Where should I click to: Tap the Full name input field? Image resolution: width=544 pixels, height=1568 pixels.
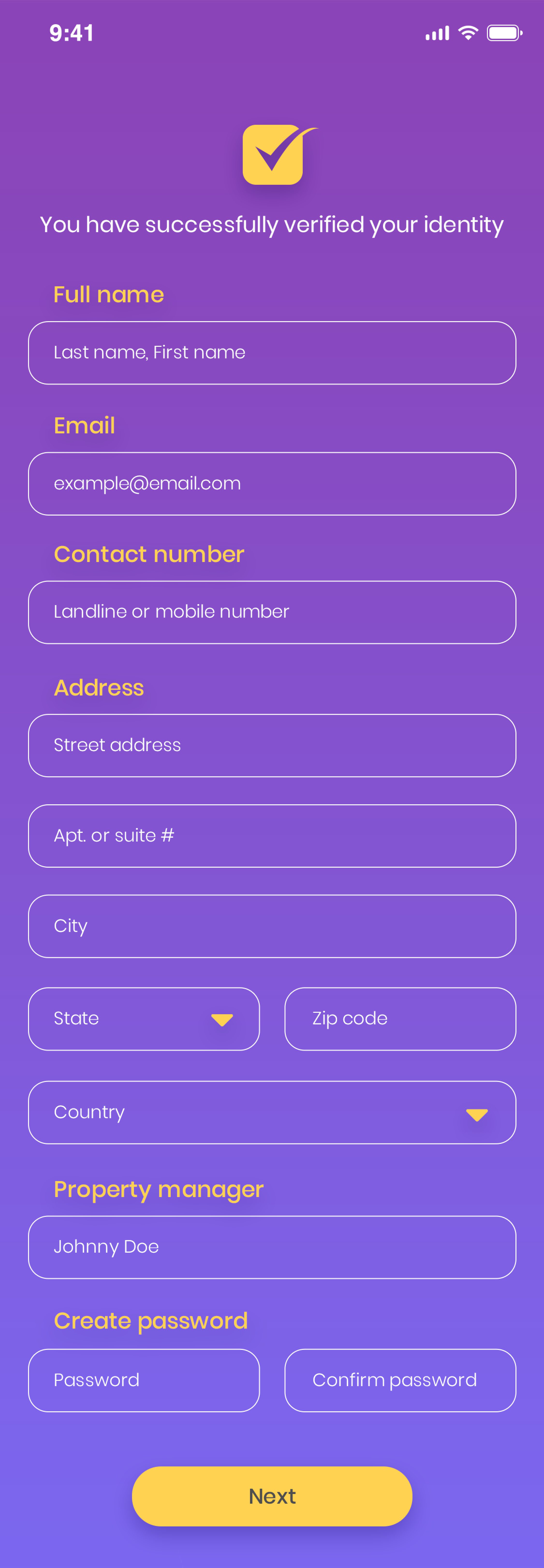tap(272, 353)
